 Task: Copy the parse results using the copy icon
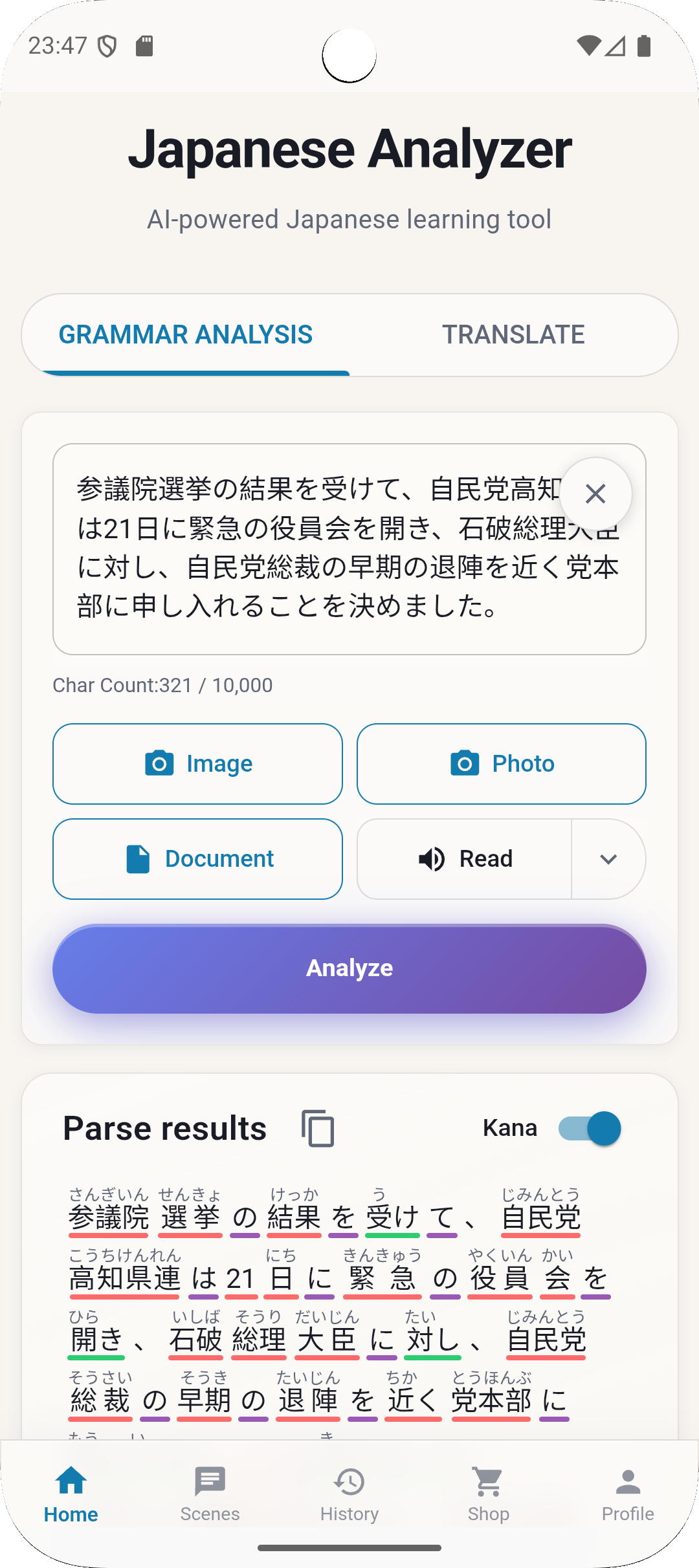tap(316, 1127)
